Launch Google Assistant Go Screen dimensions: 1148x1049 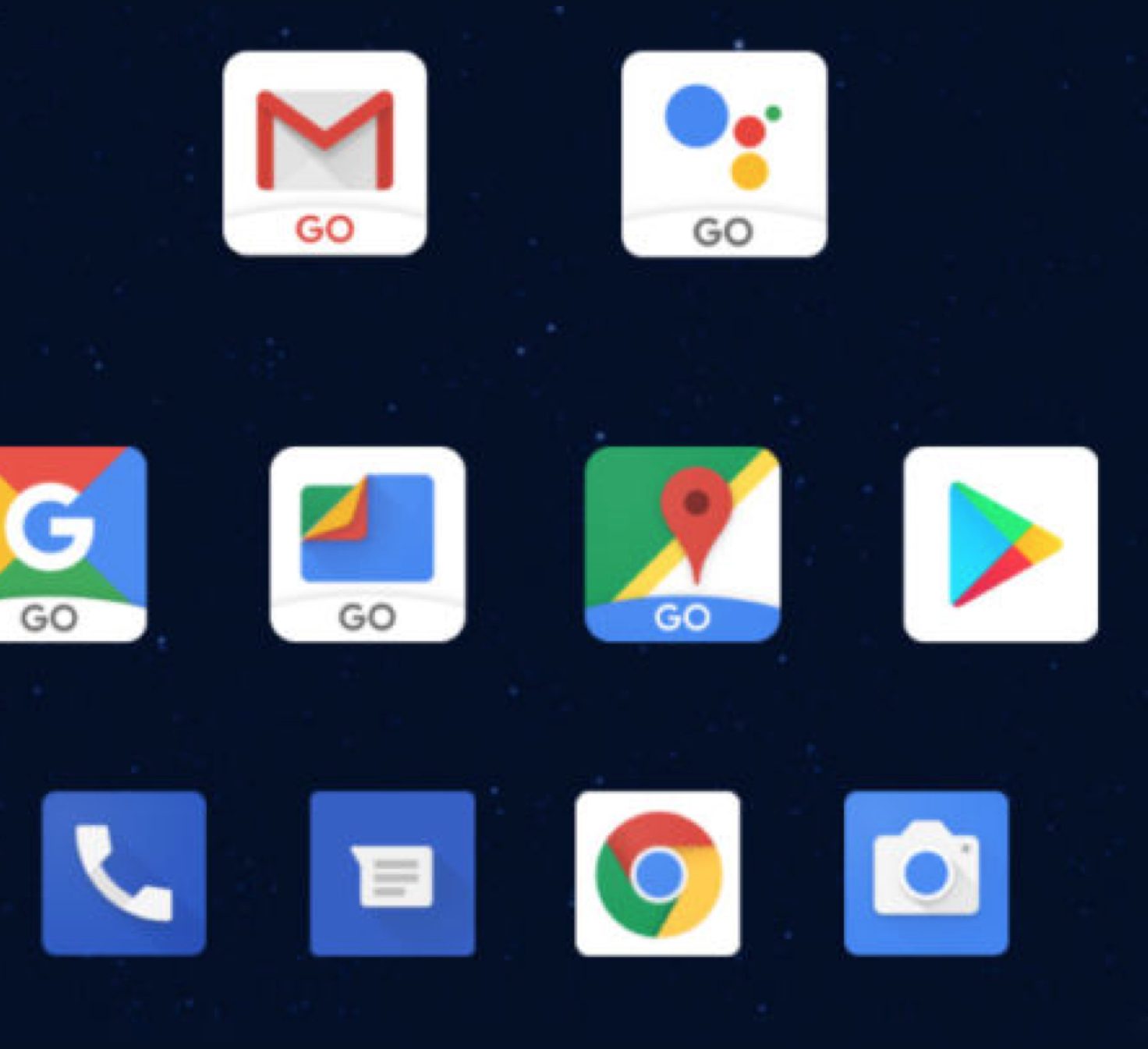coord(724,154)
